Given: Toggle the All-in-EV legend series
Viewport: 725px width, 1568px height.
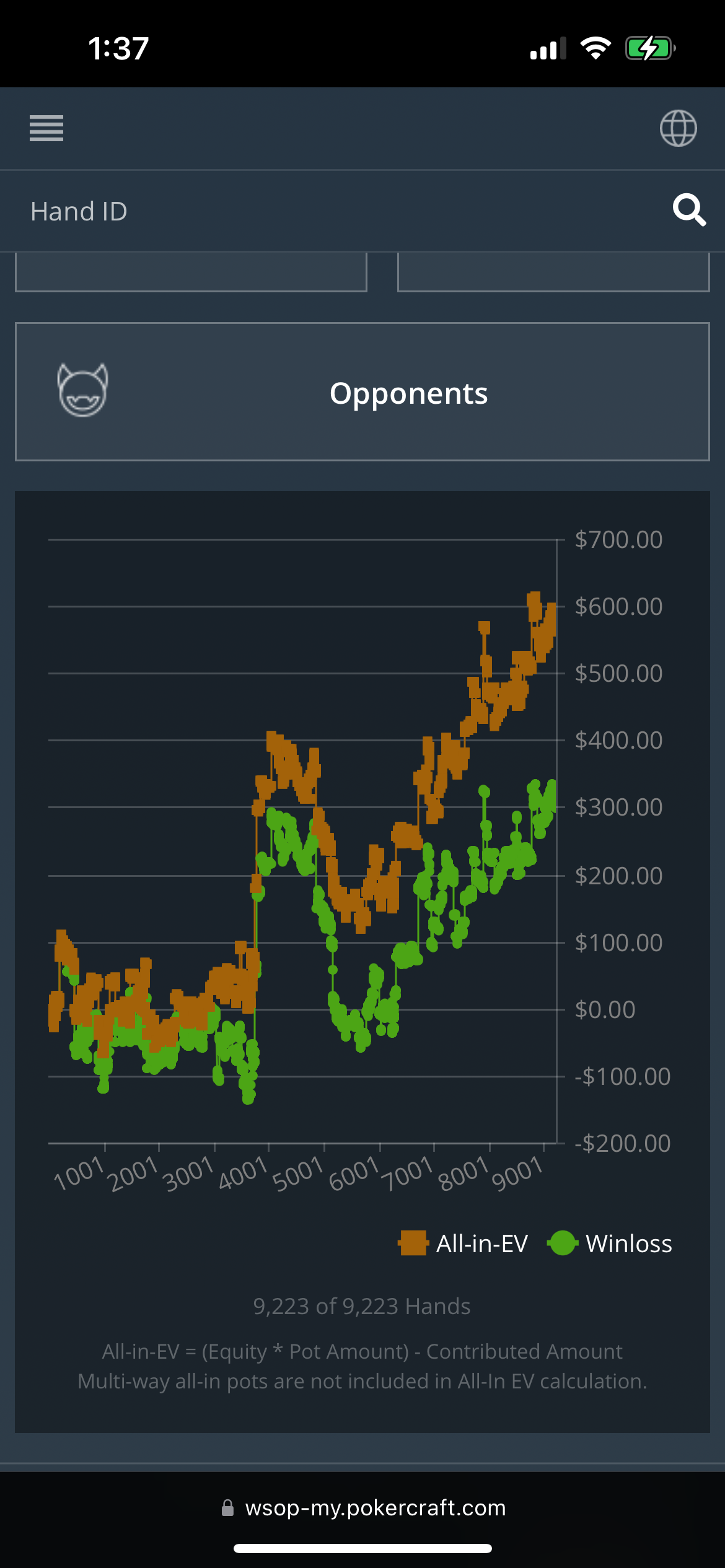Looking at the screenshot, I should [463, 1243].
